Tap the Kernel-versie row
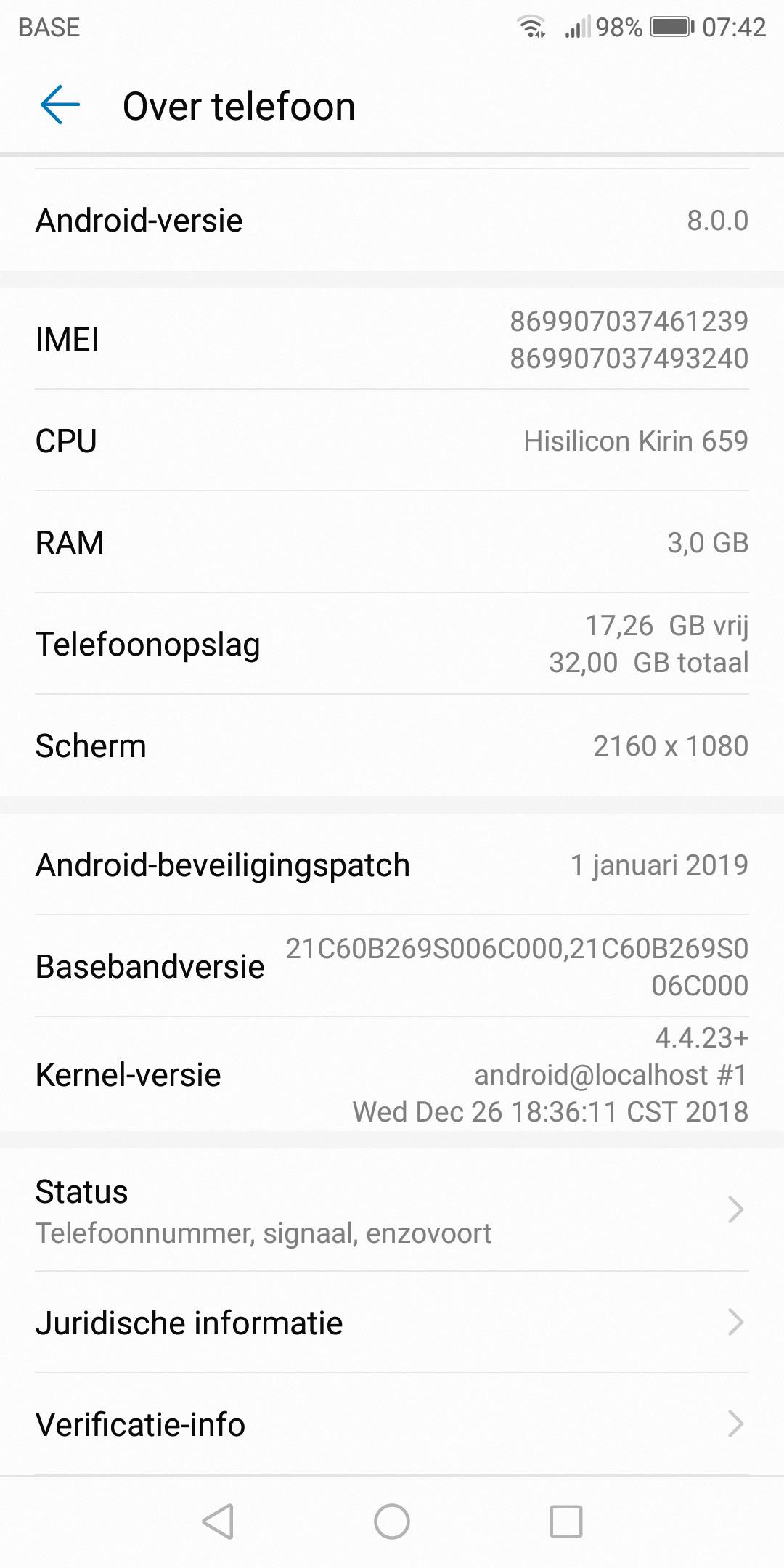This screenshot has height=1568, width=784. pos(392,1074)
